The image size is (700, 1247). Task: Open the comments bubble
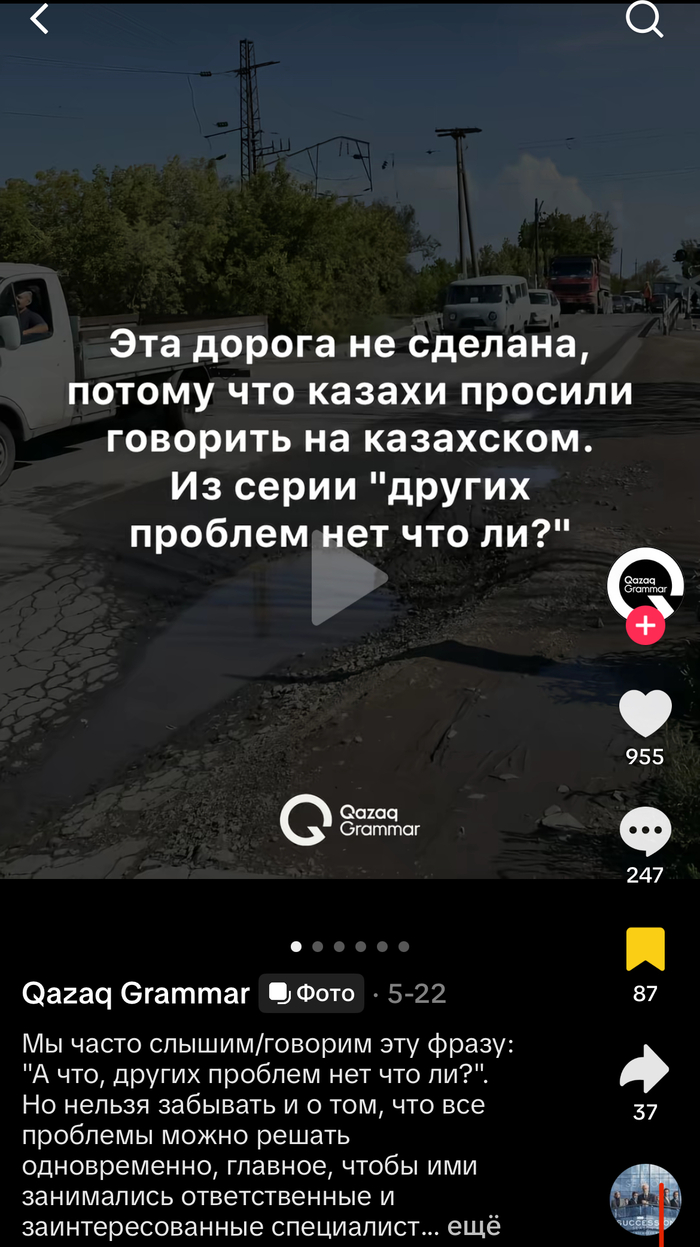645,831
